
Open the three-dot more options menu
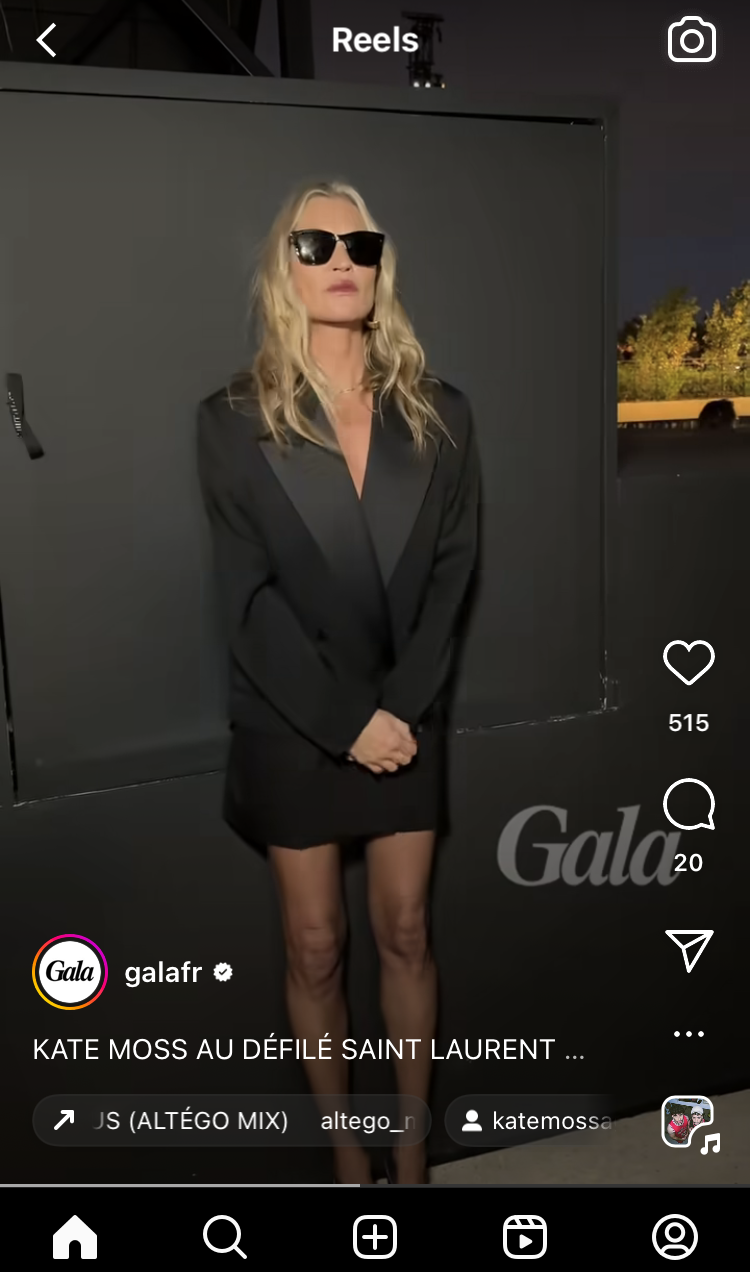pyautogui.click(x=688, y=1034)
